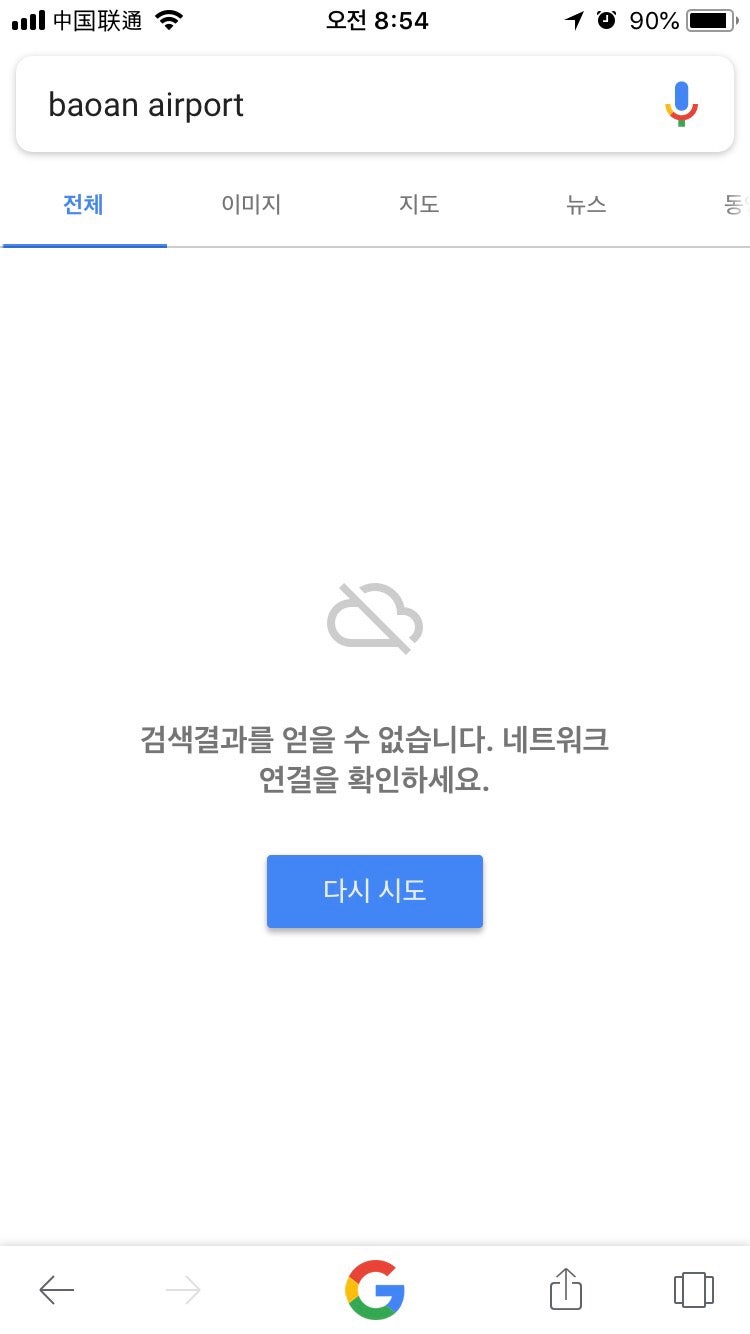
Task: Open the 뉴스 tab
Action: [x=586, y=205]
